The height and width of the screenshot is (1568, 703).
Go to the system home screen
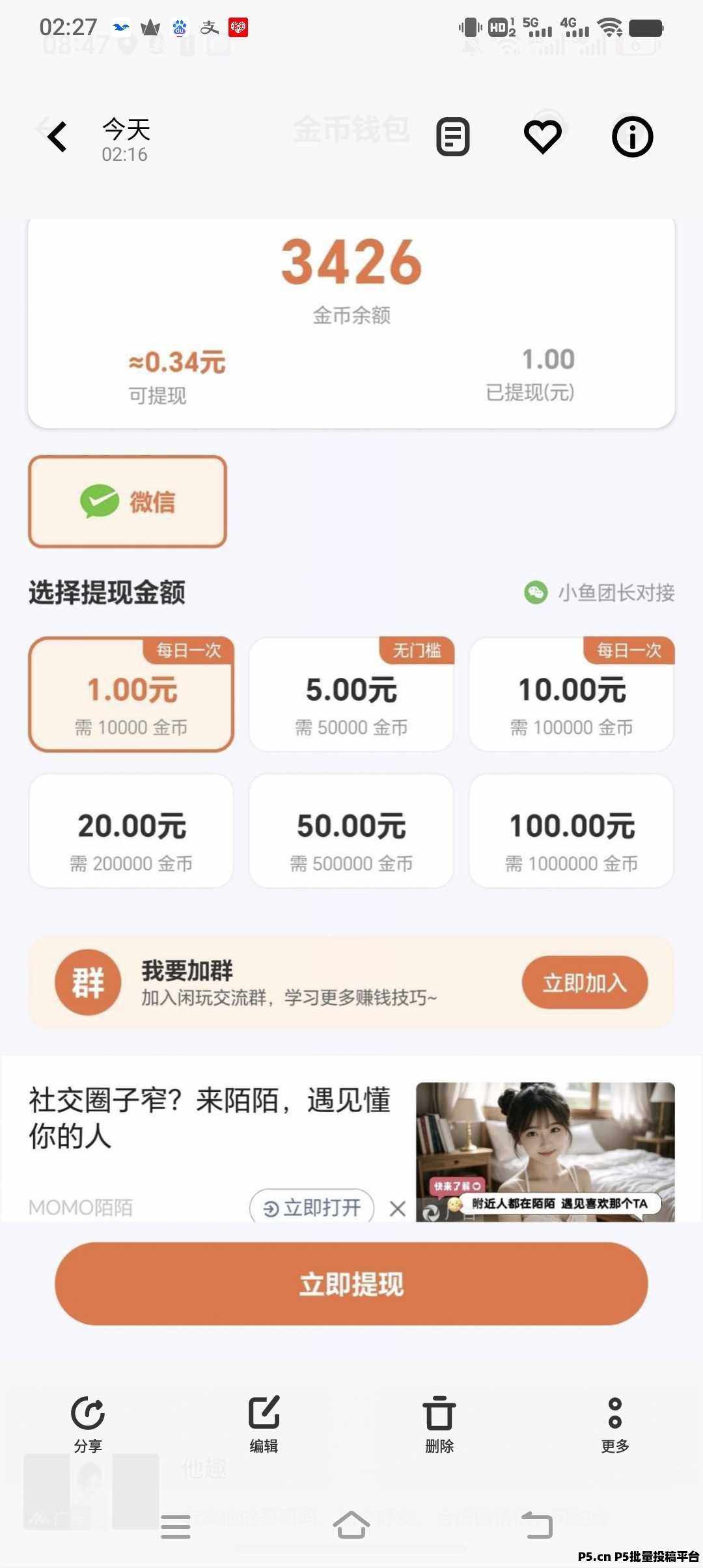(351, 1525)
